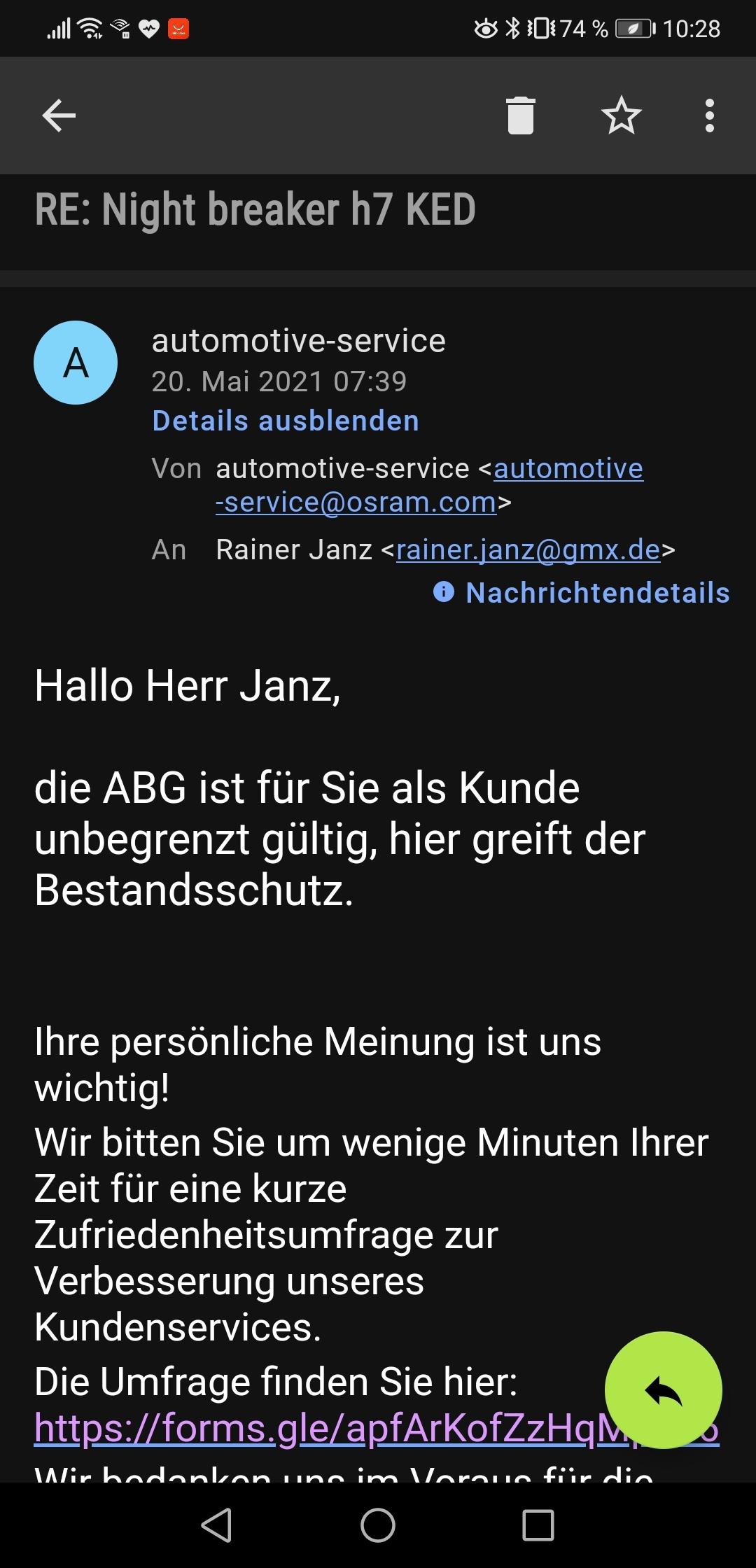Open the overflow menu
Viewport: 756px width, 1568px height.
coord(709,115)
